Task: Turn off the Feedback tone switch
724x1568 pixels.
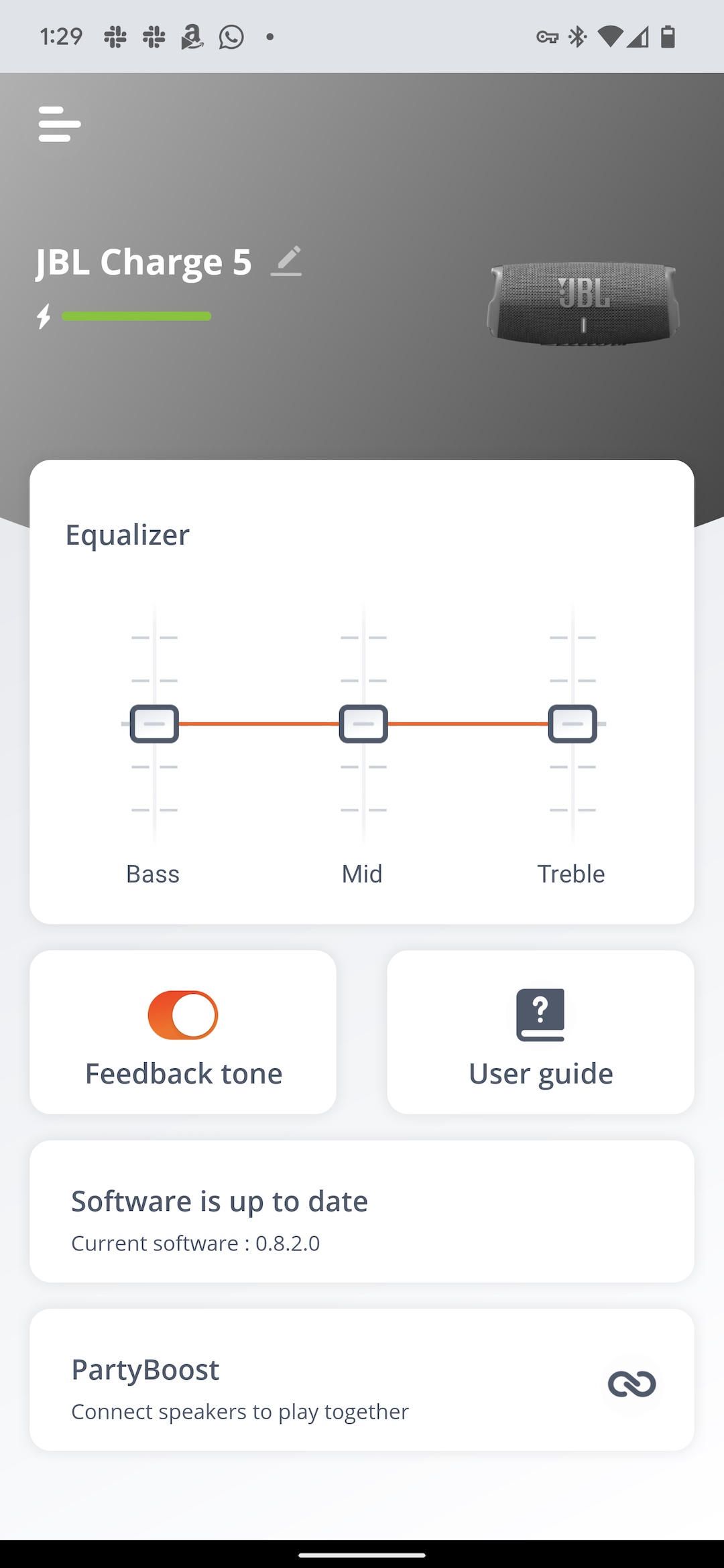Action: 183,1015
